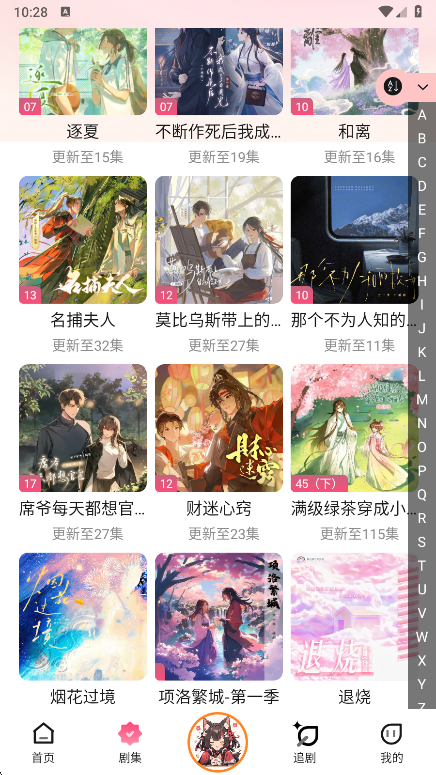This screenshot has width=436, height=775.
Task: Open the drama 退烧
Action: (x=354, y=616)
